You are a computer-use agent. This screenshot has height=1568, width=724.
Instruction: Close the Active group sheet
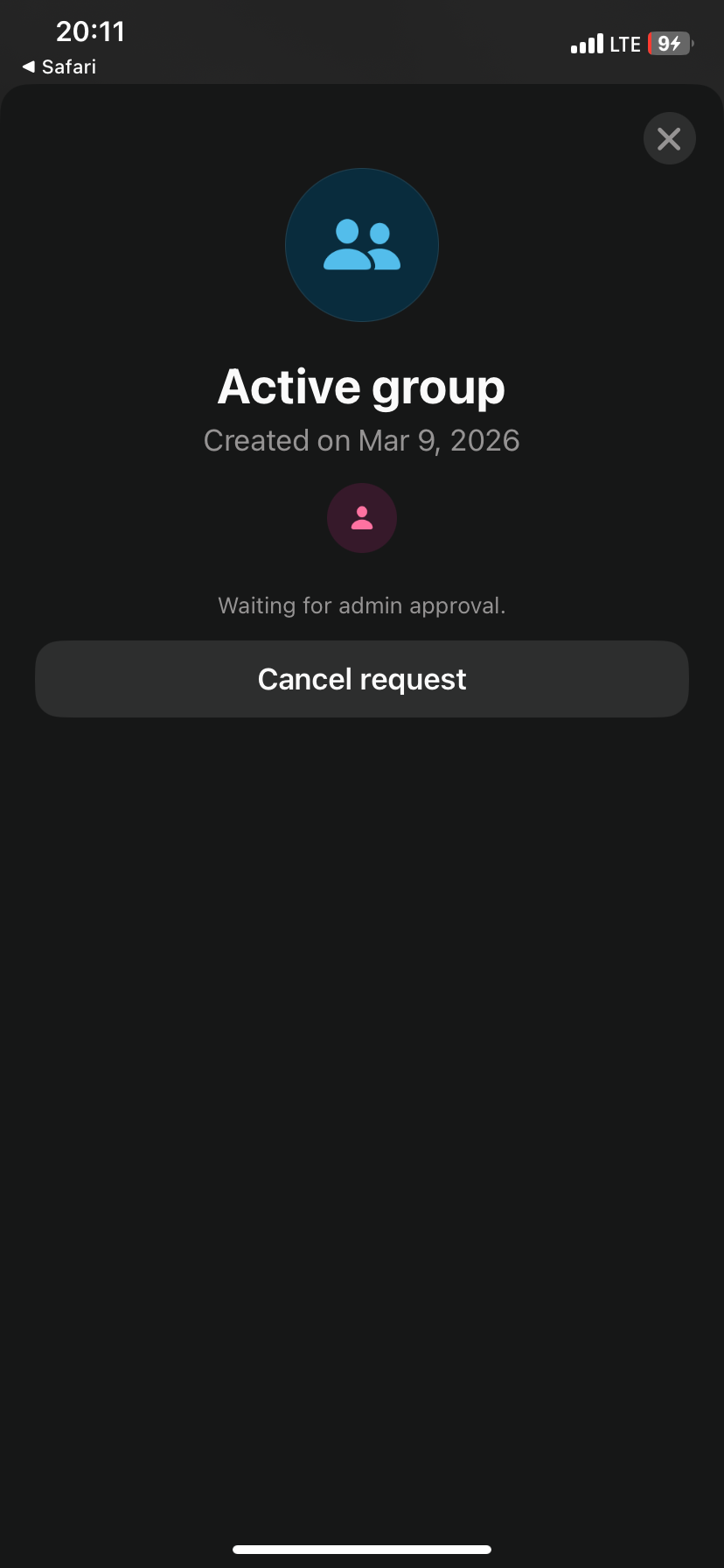pos(669,138)
